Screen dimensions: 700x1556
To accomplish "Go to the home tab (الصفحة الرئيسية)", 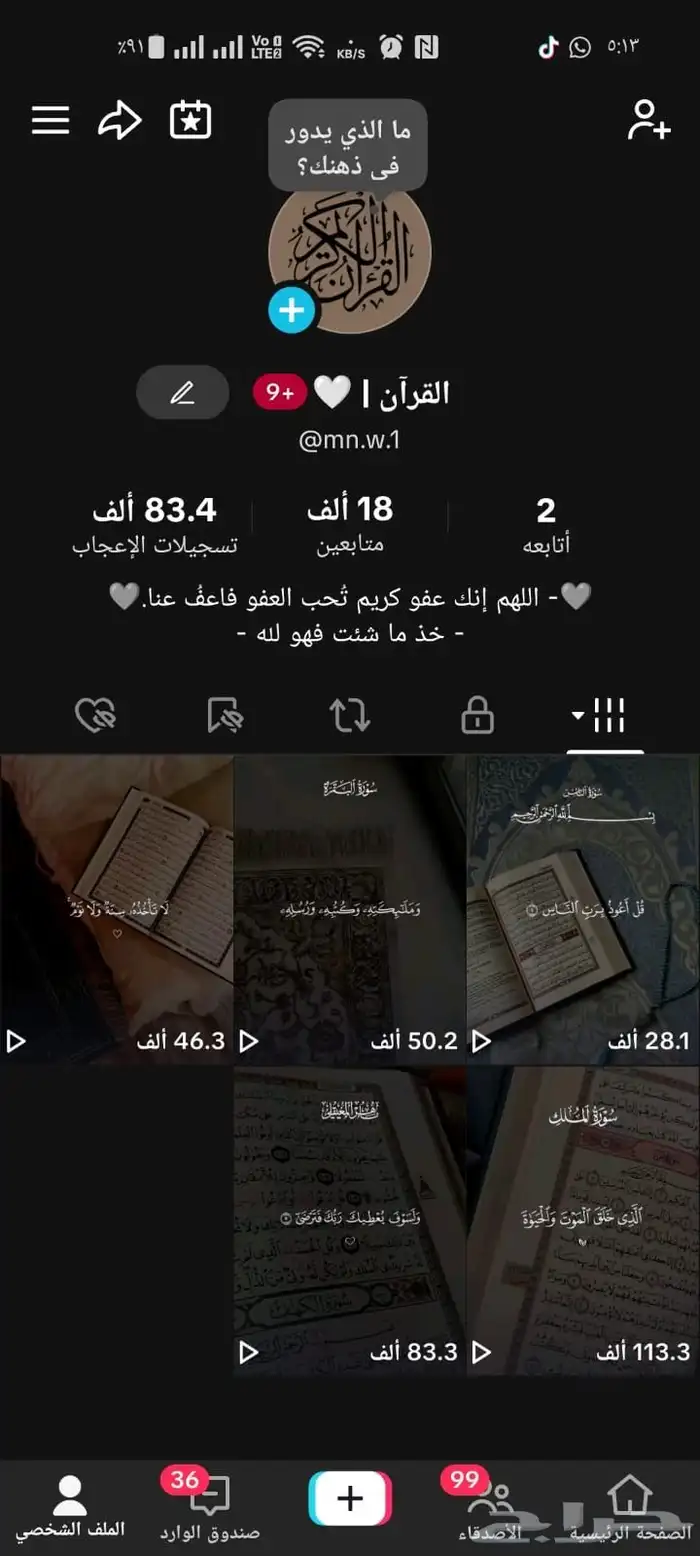I will coord(630,1508).
